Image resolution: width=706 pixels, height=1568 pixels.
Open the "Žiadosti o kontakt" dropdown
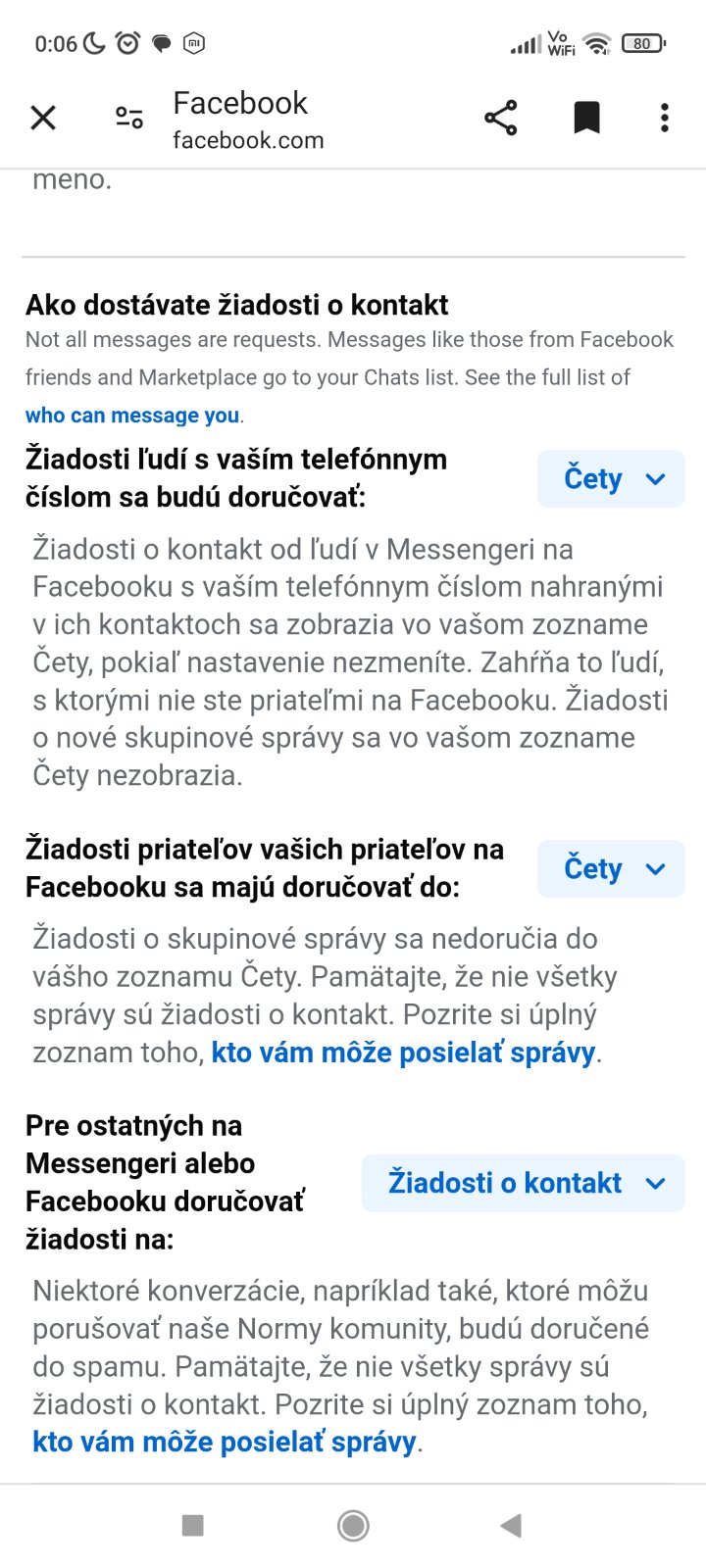[x=524, y=1183]
